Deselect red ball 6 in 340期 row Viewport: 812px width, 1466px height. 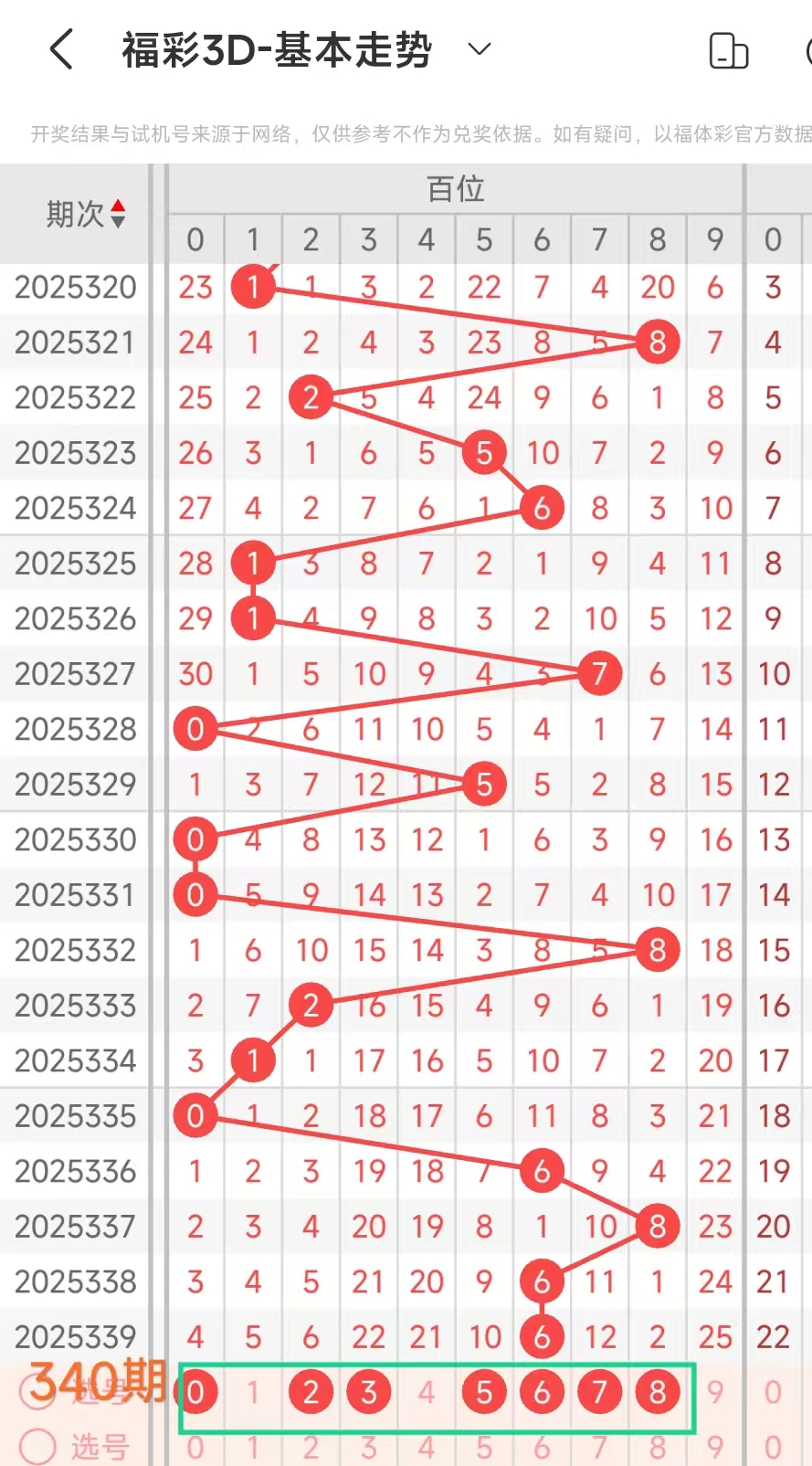click(x=542, y=1392)
